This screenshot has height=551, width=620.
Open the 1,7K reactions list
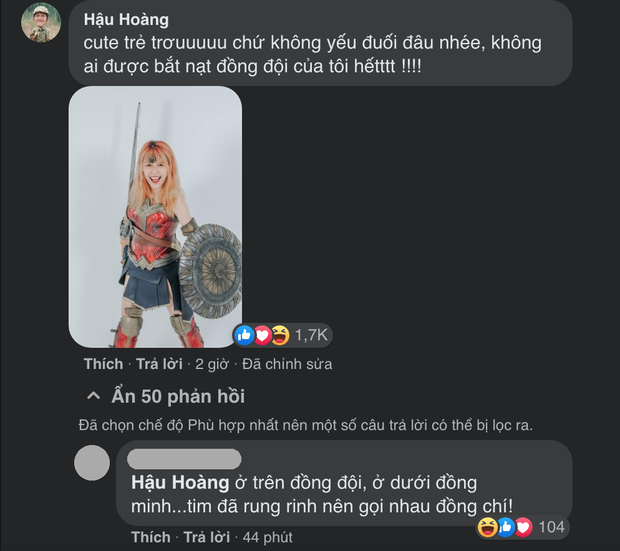pos(282,334)
